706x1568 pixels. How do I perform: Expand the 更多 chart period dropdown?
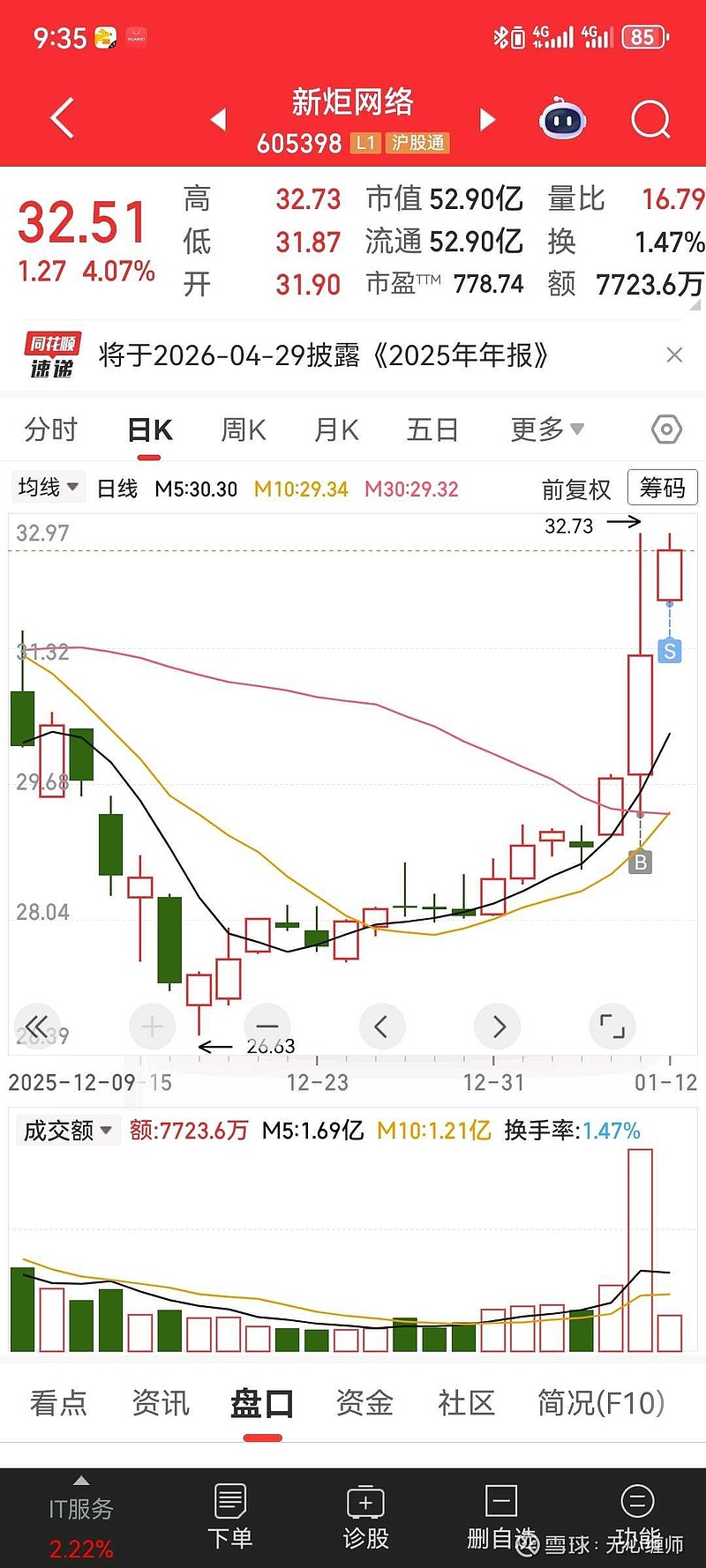coord(546,430)
